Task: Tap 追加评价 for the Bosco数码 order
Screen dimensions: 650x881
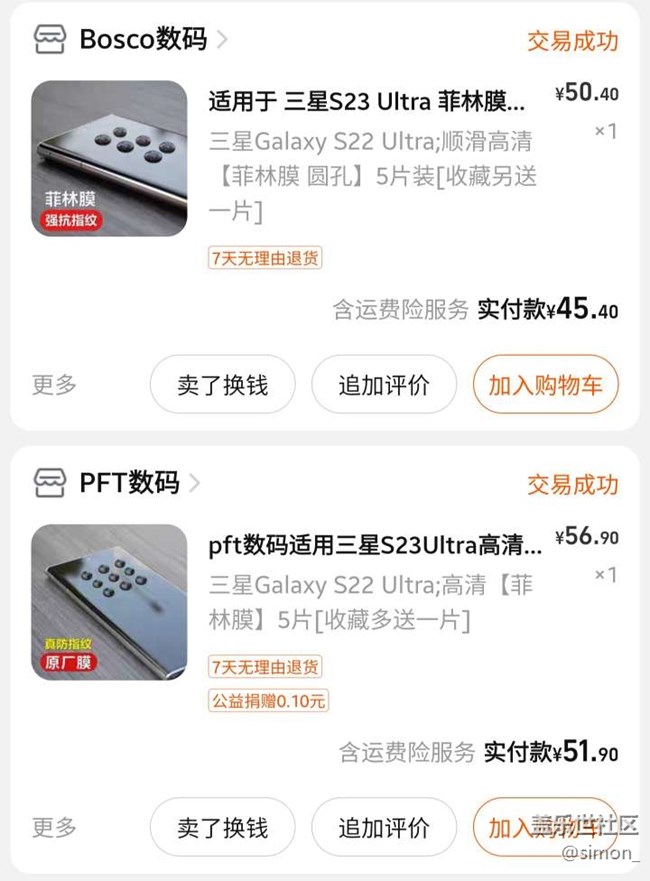Action: coord(383,385)
